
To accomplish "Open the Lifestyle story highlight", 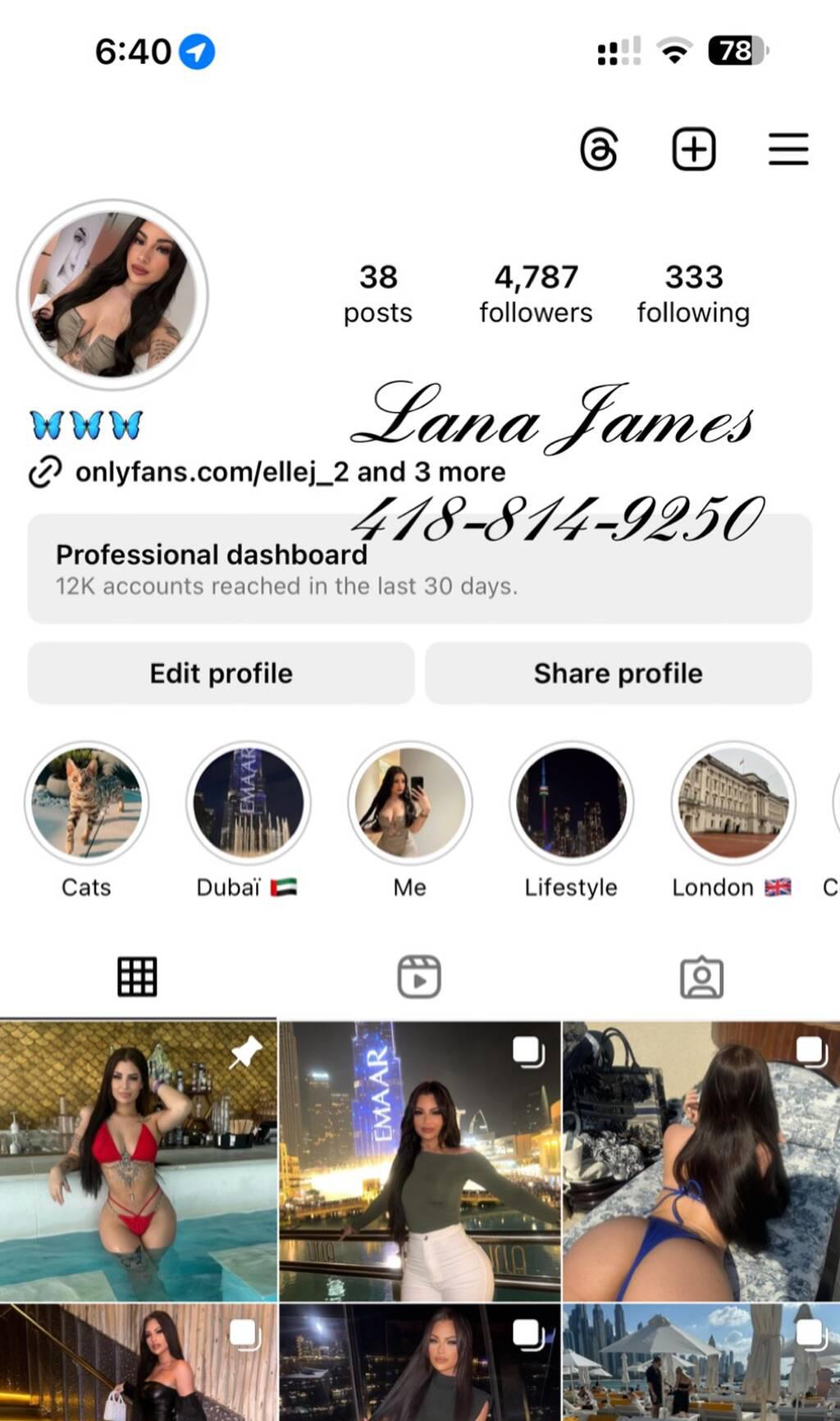I will pyautogui.click(x=571, y=802).
